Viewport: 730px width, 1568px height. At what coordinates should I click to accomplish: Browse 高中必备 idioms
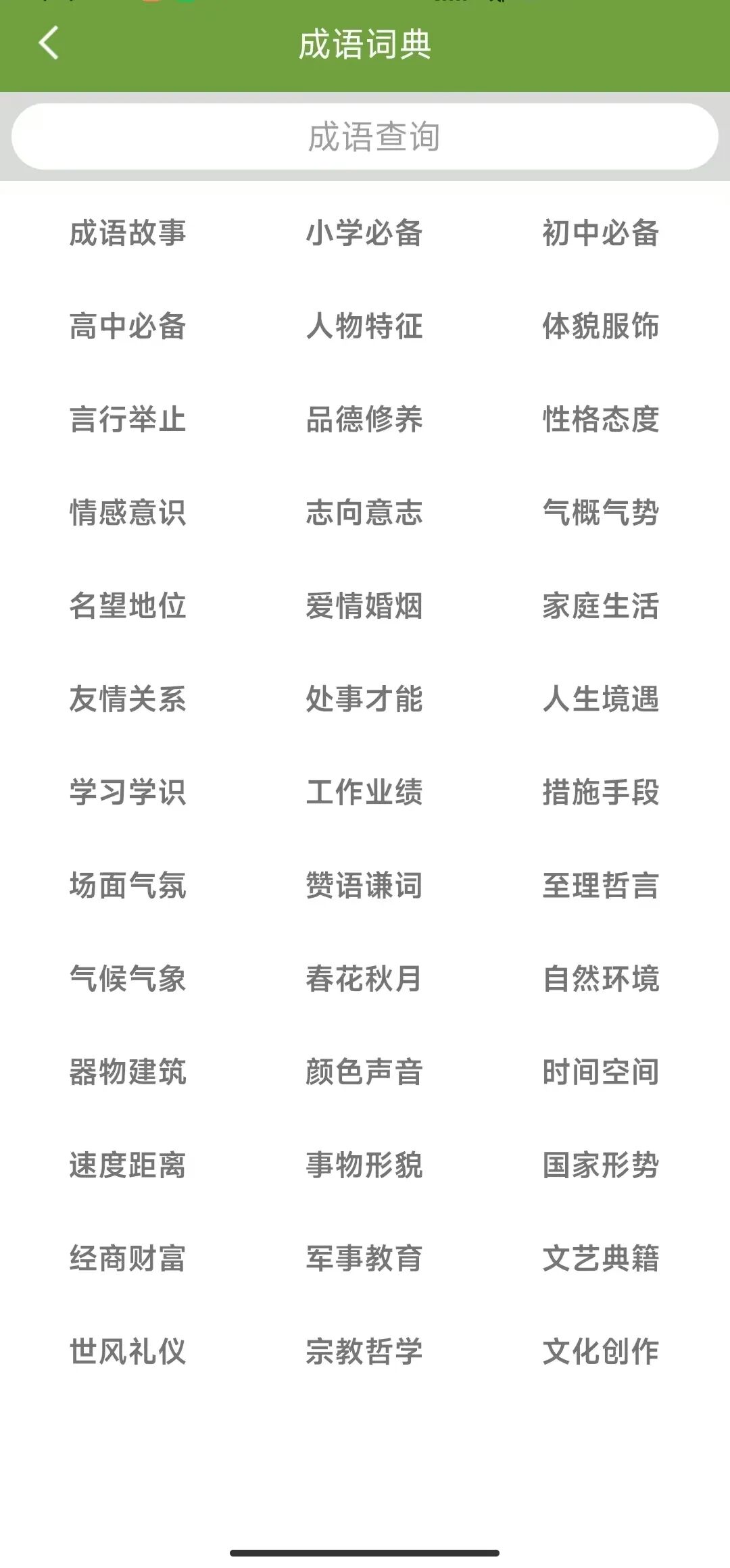pyautogui.click(x=130, y=326)
